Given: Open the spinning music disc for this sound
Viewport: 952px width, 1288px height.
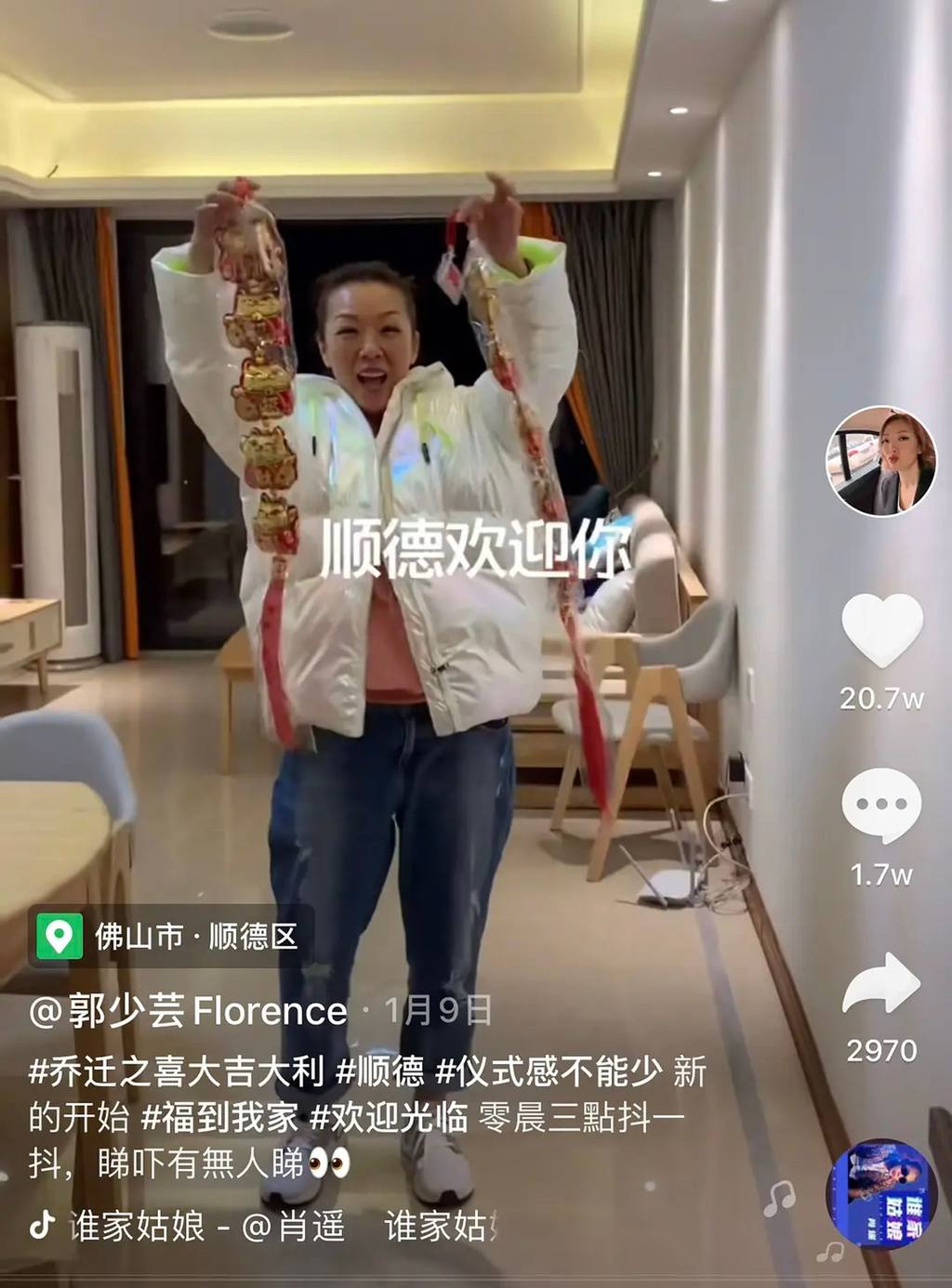Looking at the screenshot, I should click(879, 1193).
